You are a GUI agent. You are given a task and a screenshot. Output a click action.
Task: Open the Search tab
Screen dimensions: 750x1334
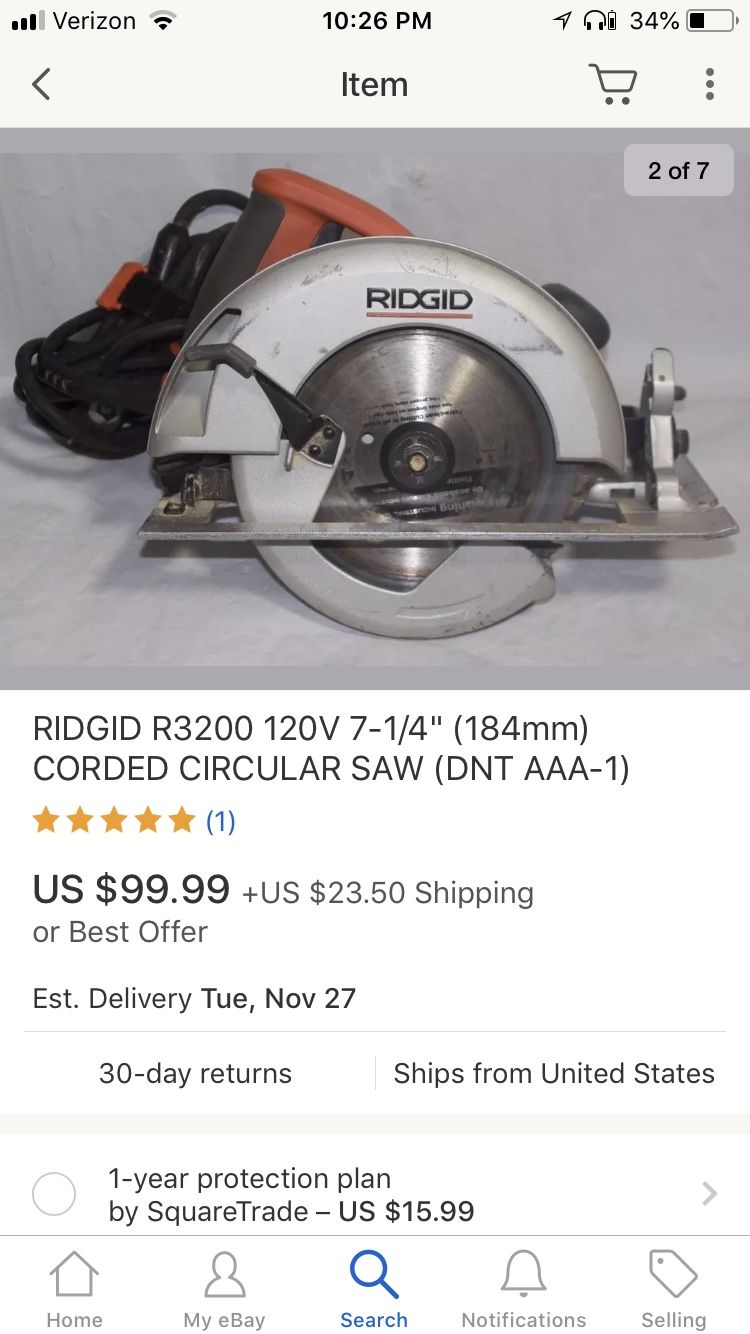pyautogui.click(x=374, y=1288)
